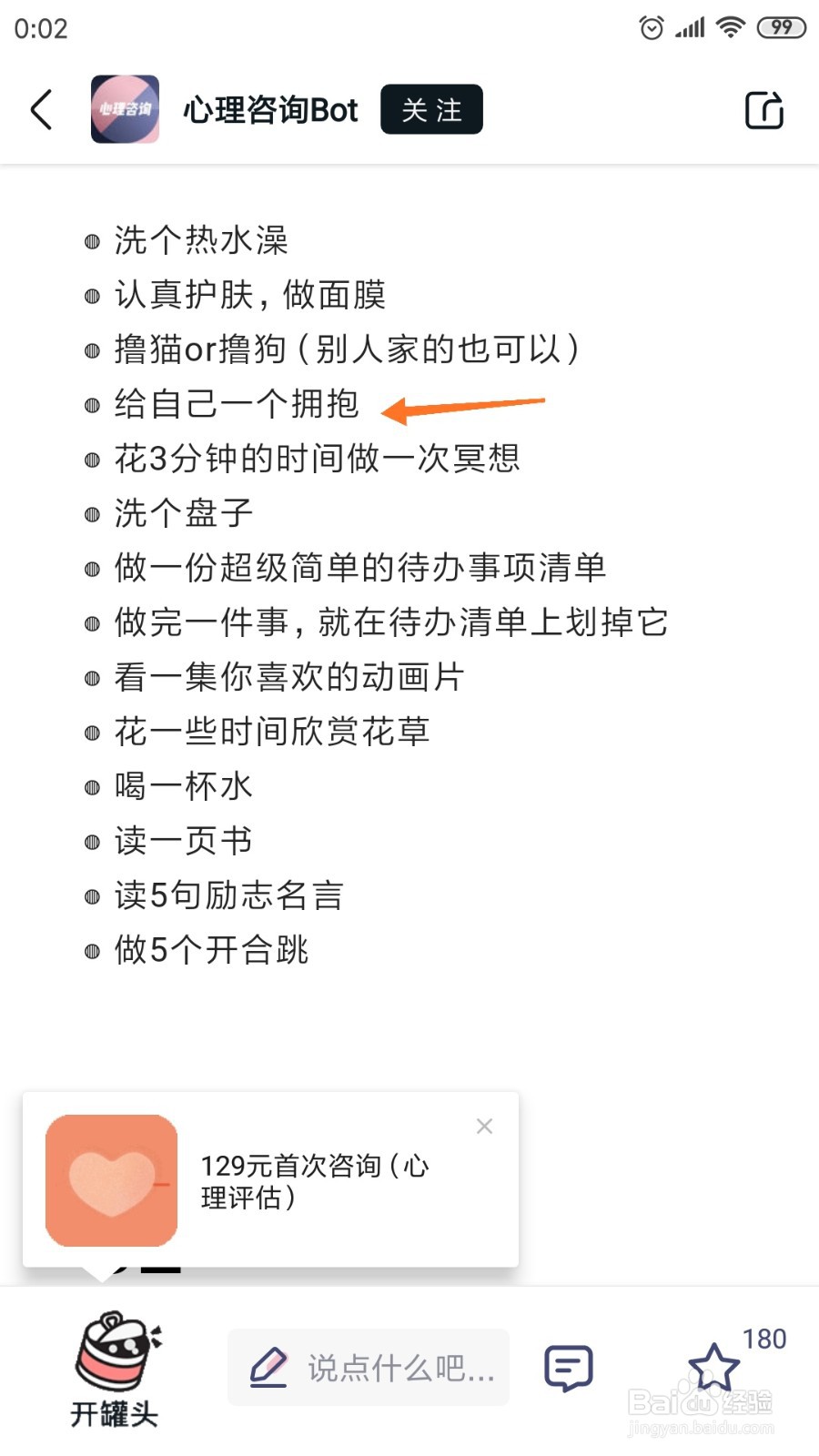Tap the battery indicator showing 99

tap(779, 27)
